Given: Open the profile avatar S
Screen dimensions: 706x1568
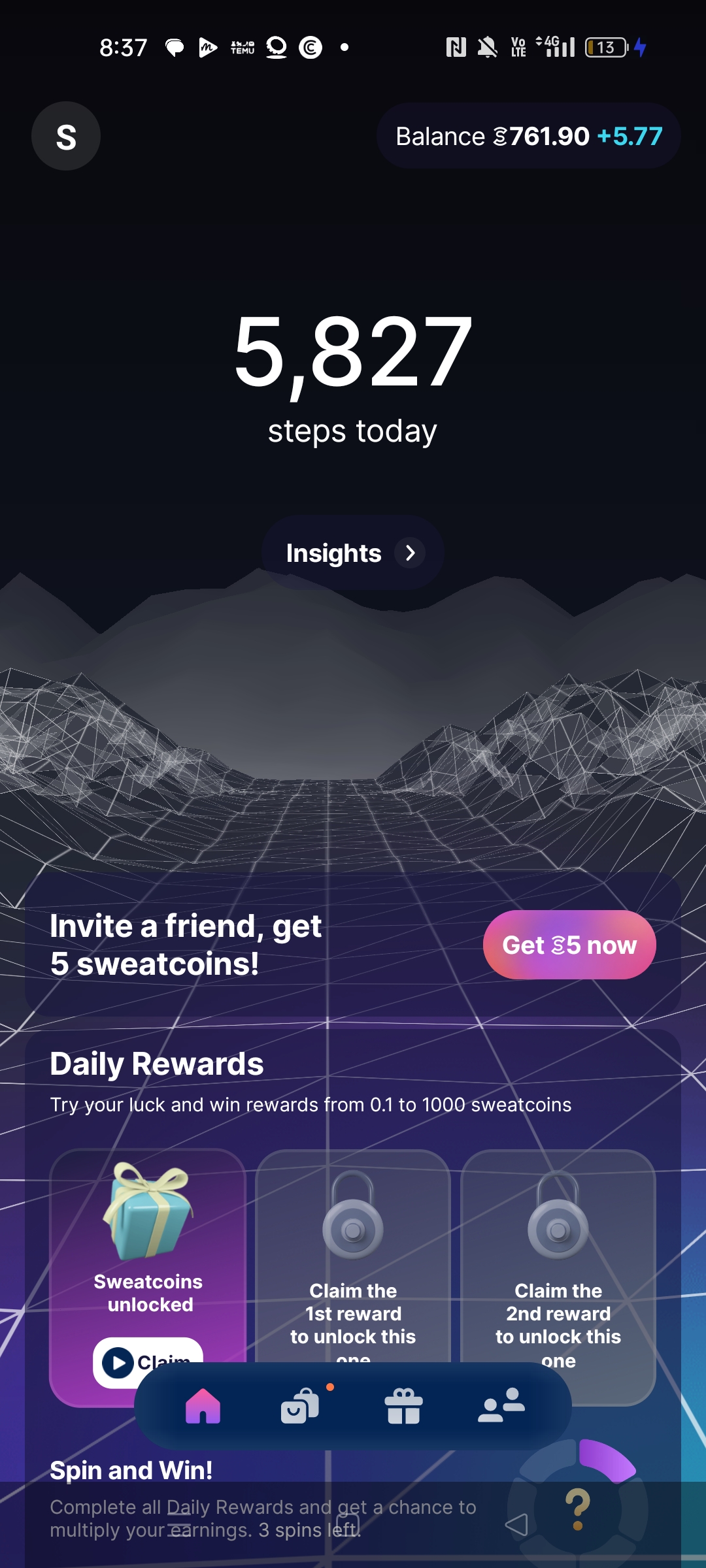Looking at the screenshot, I should (x=66, y=137).
